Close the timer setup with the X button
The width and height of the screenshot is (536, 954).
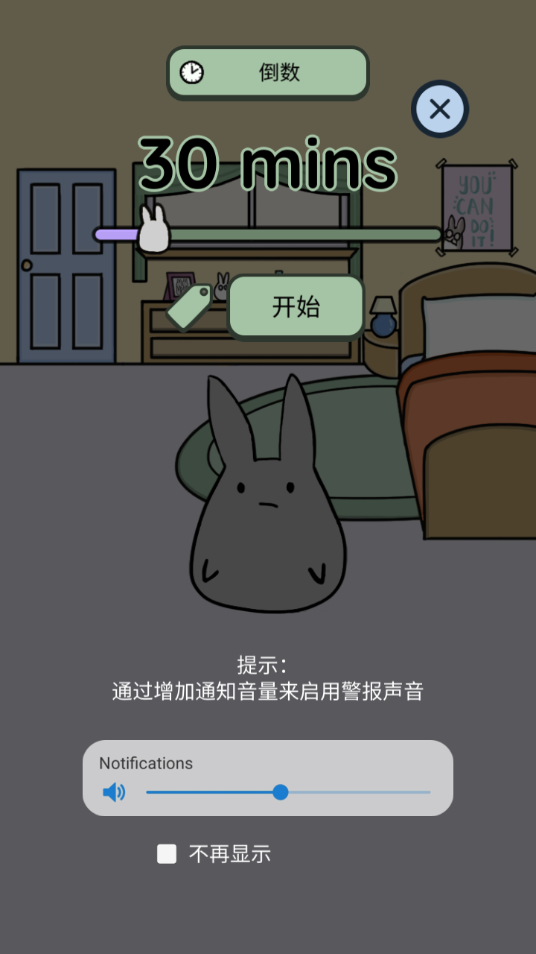click(440, 109)
